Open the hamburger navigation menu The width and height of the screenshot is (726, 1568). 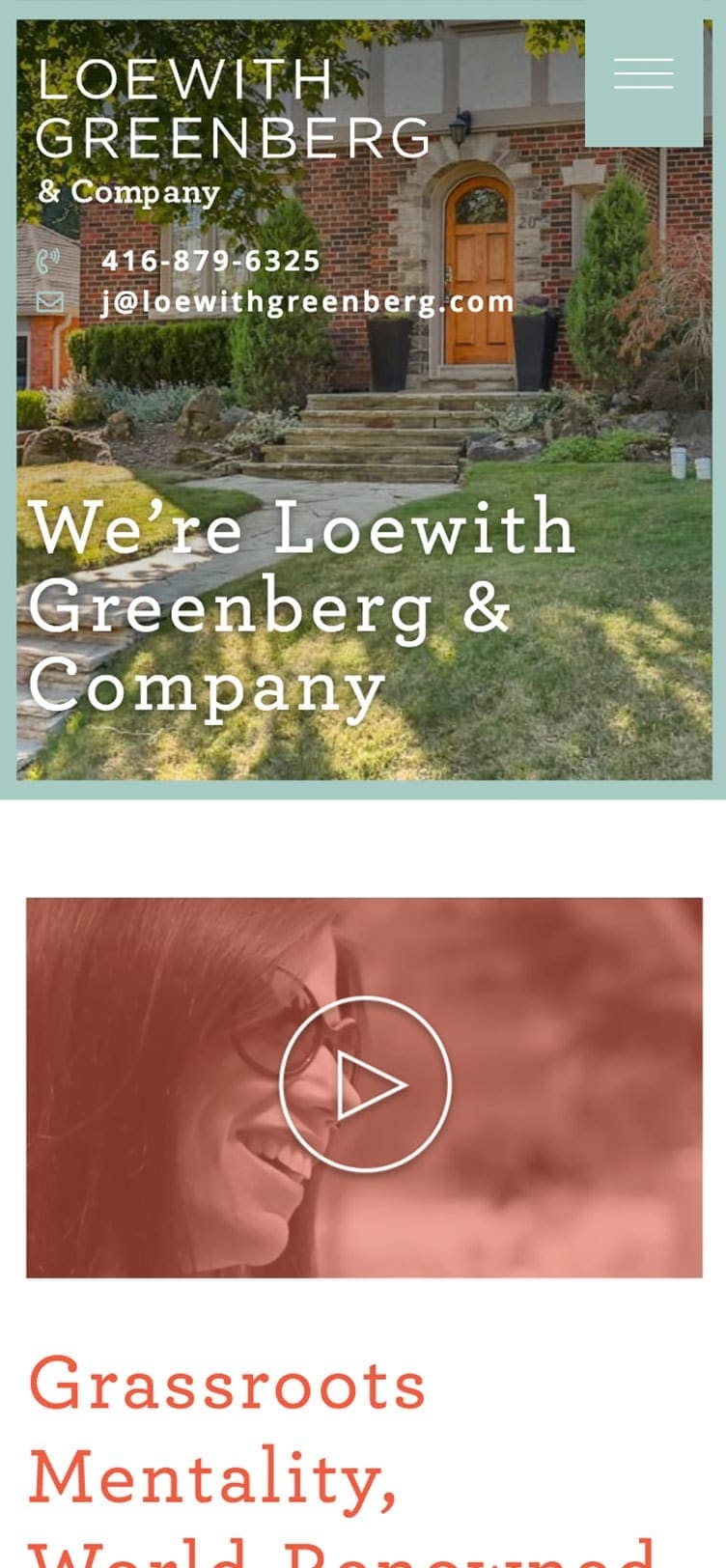[x=643, y=74]
